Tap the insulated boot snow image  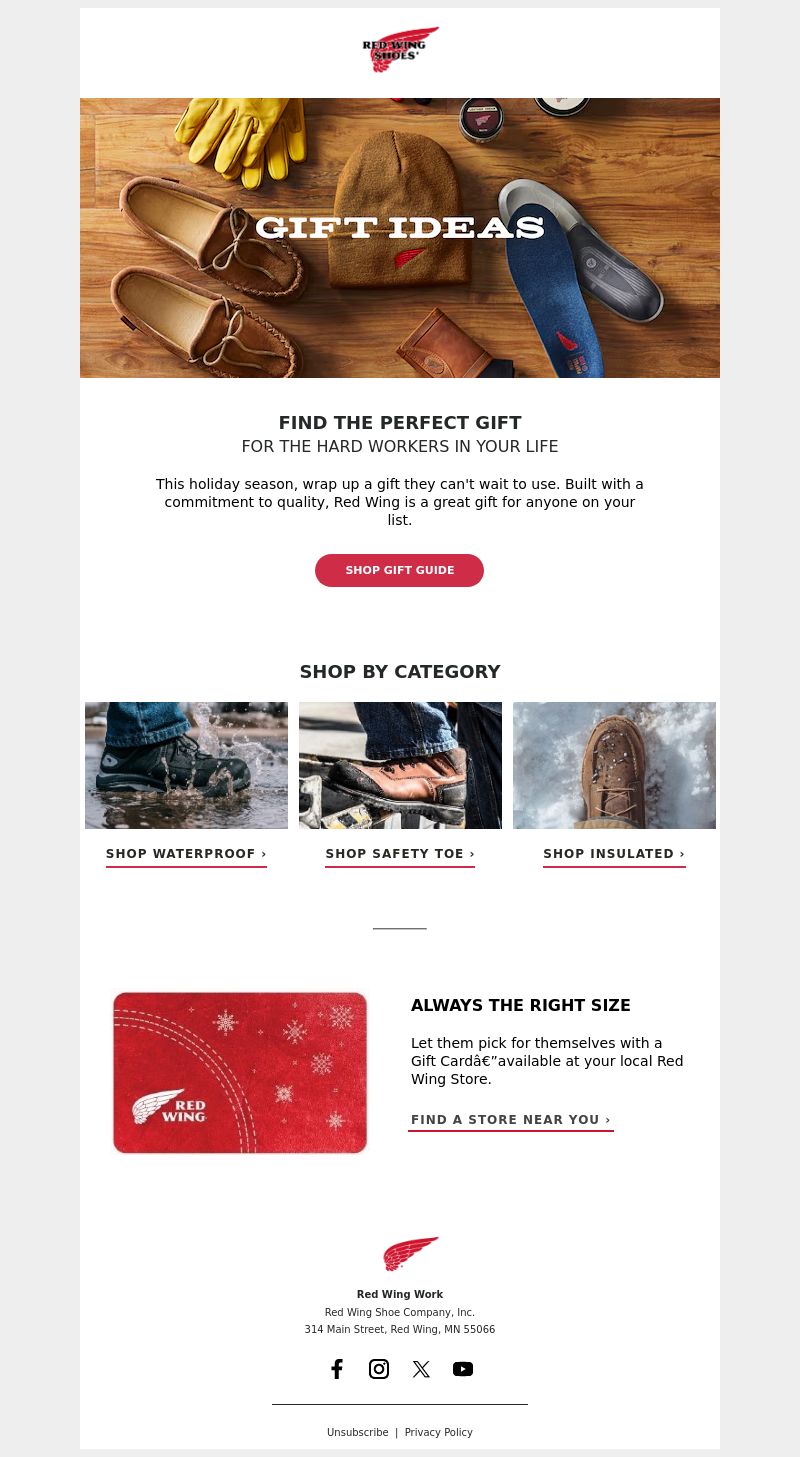614,765
